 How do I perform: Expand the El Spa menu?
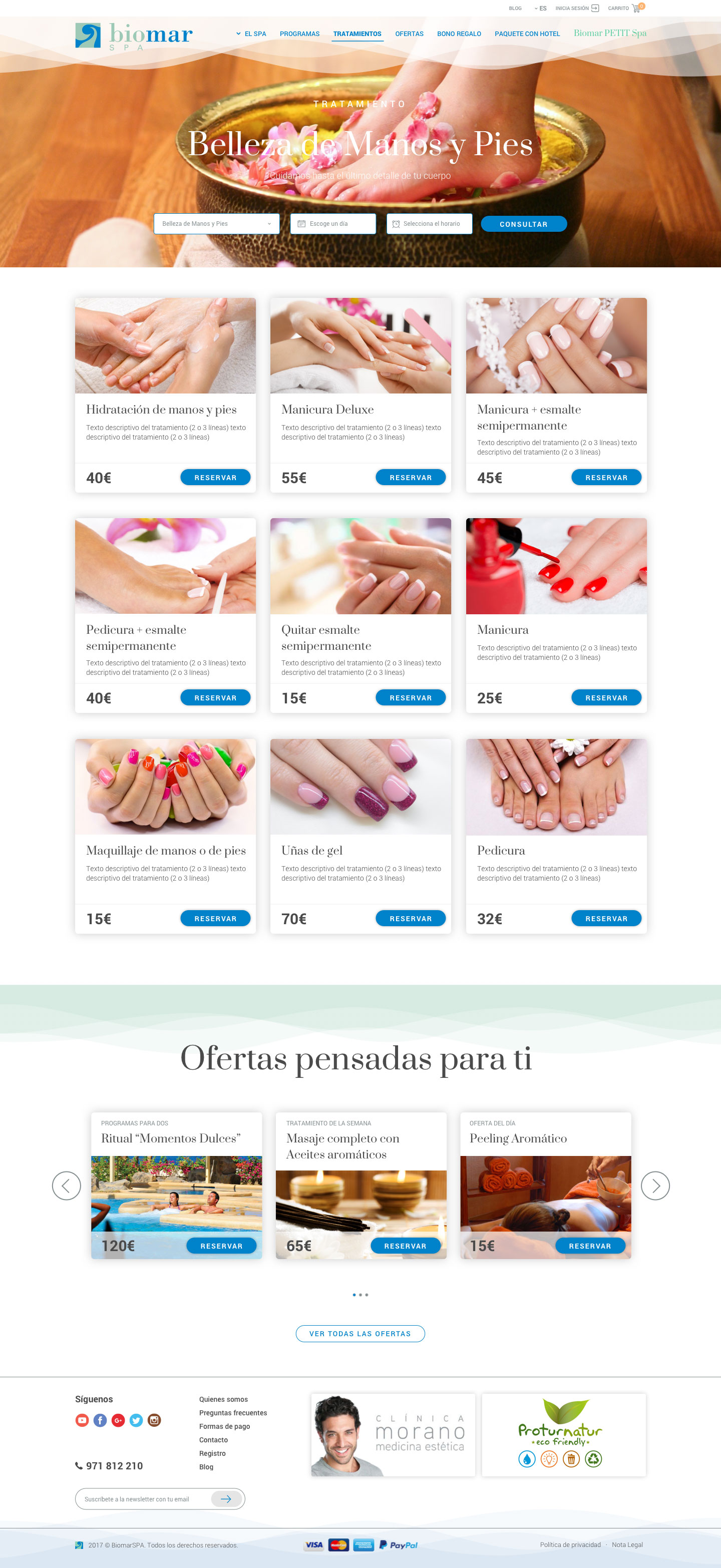pyautogui.click(x=251, y=34)
